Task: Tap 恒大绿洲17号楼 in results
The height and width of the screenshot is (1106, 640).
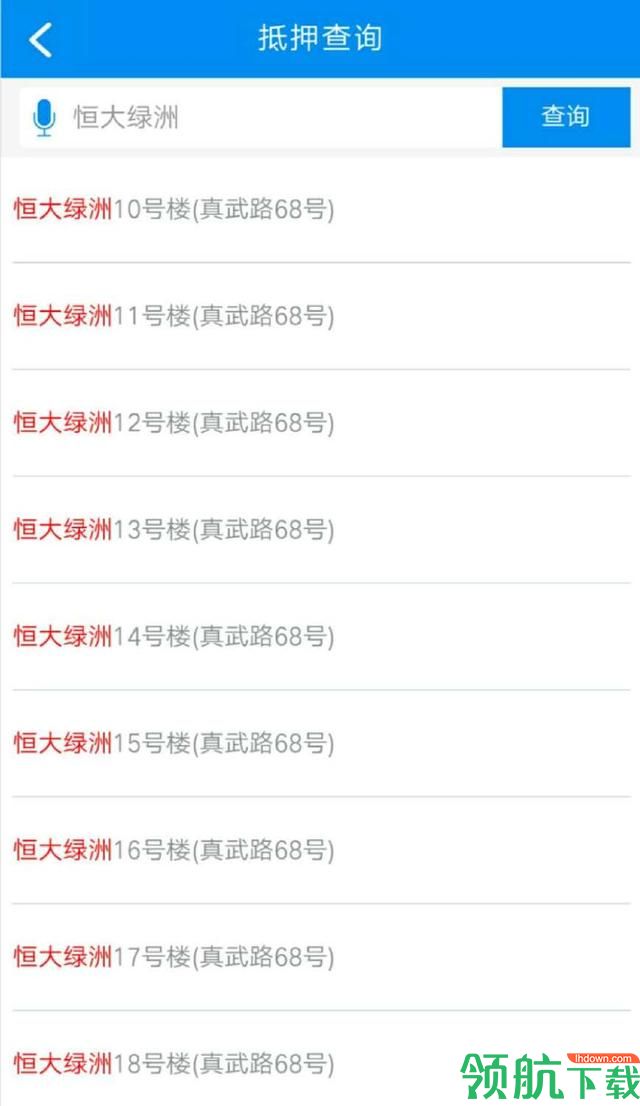Action: (174, 958)
